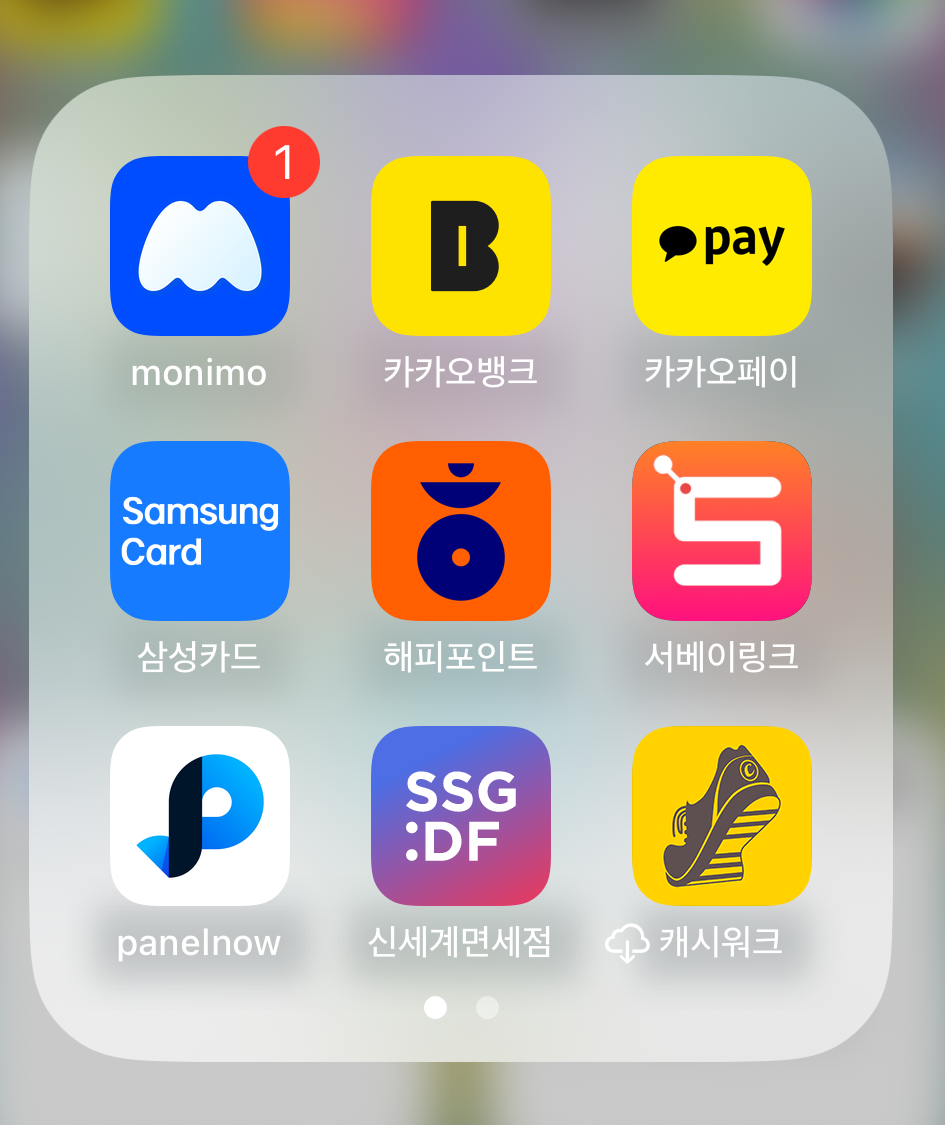Tap the 삼성카드 label under Samsung Card
The image size is (945, 1125).
[199, 658]
